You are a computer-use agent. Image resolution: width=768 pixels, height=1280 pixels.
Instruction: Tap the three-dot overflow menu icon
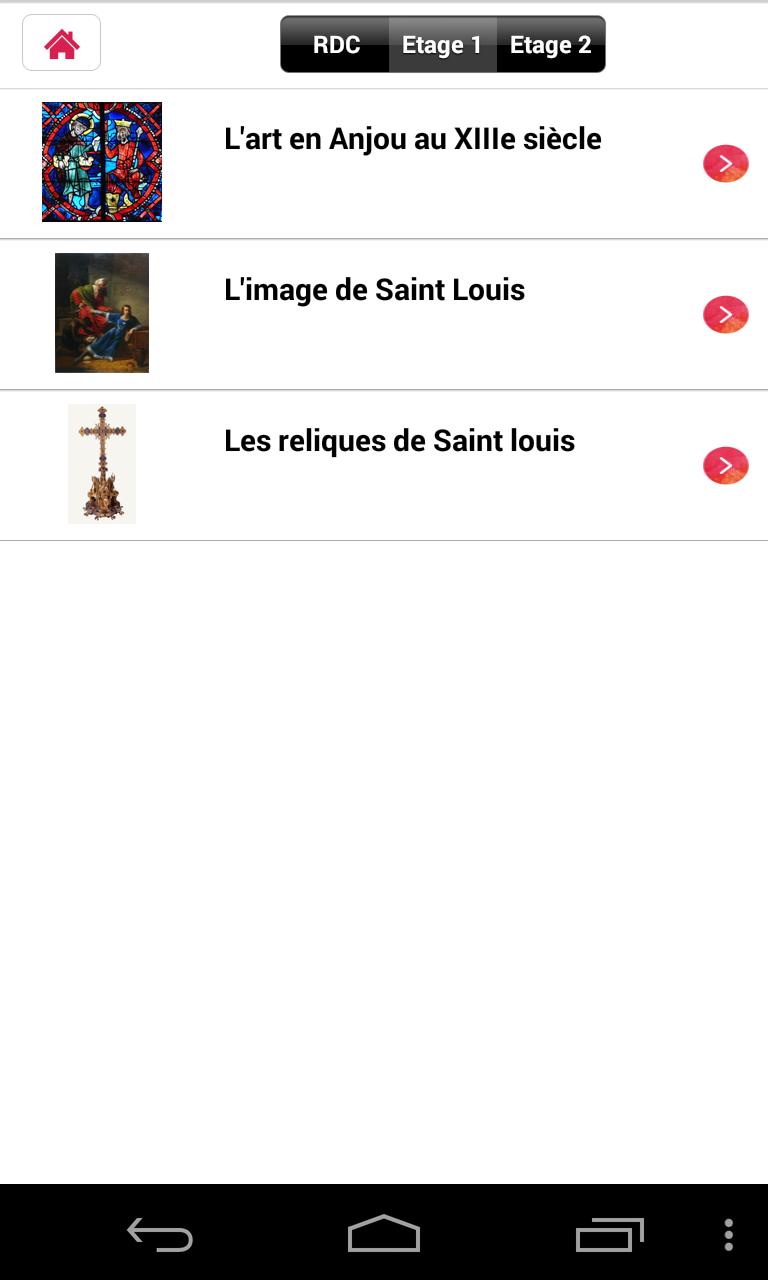point(727,1233)
